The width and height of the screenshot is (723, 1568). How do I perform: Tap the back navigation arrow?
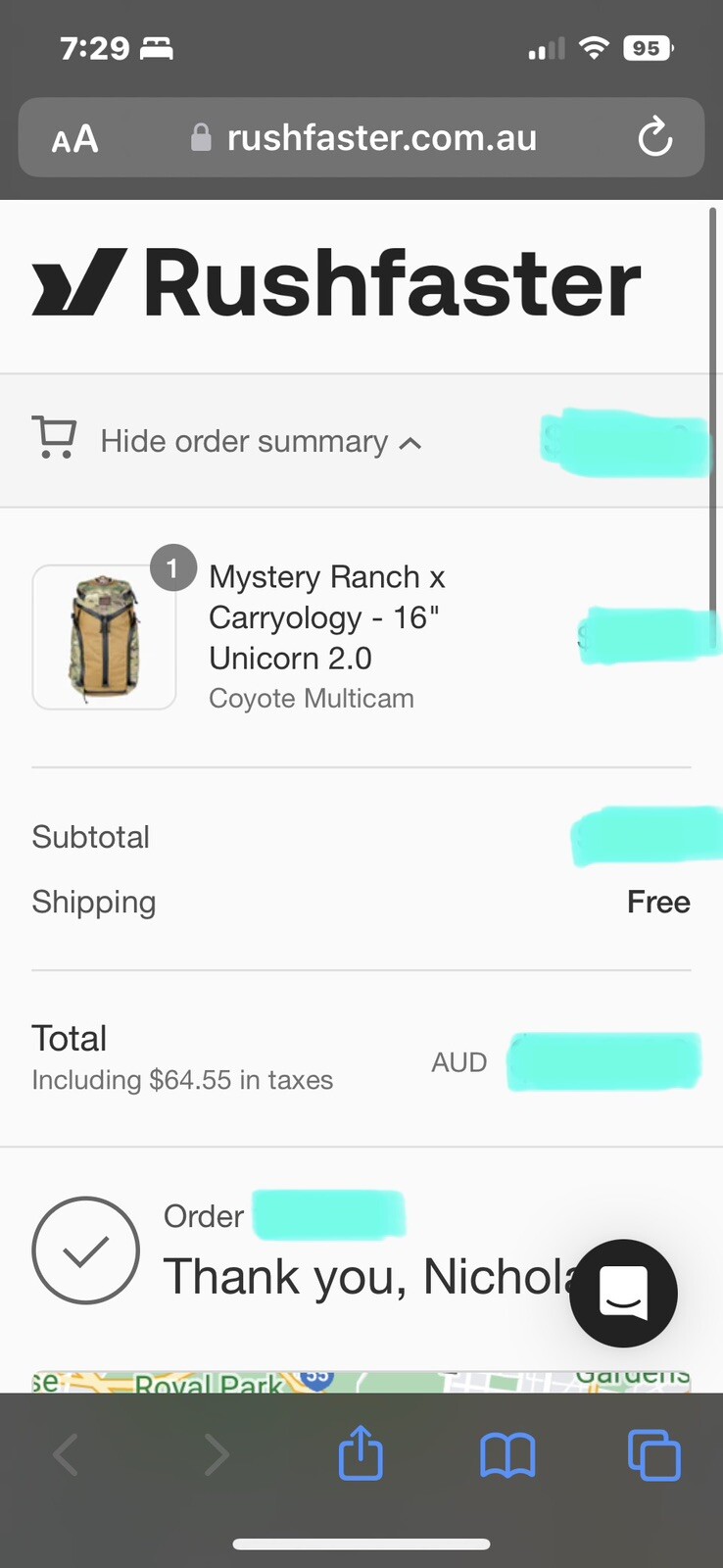click(x=65, y=1453)
